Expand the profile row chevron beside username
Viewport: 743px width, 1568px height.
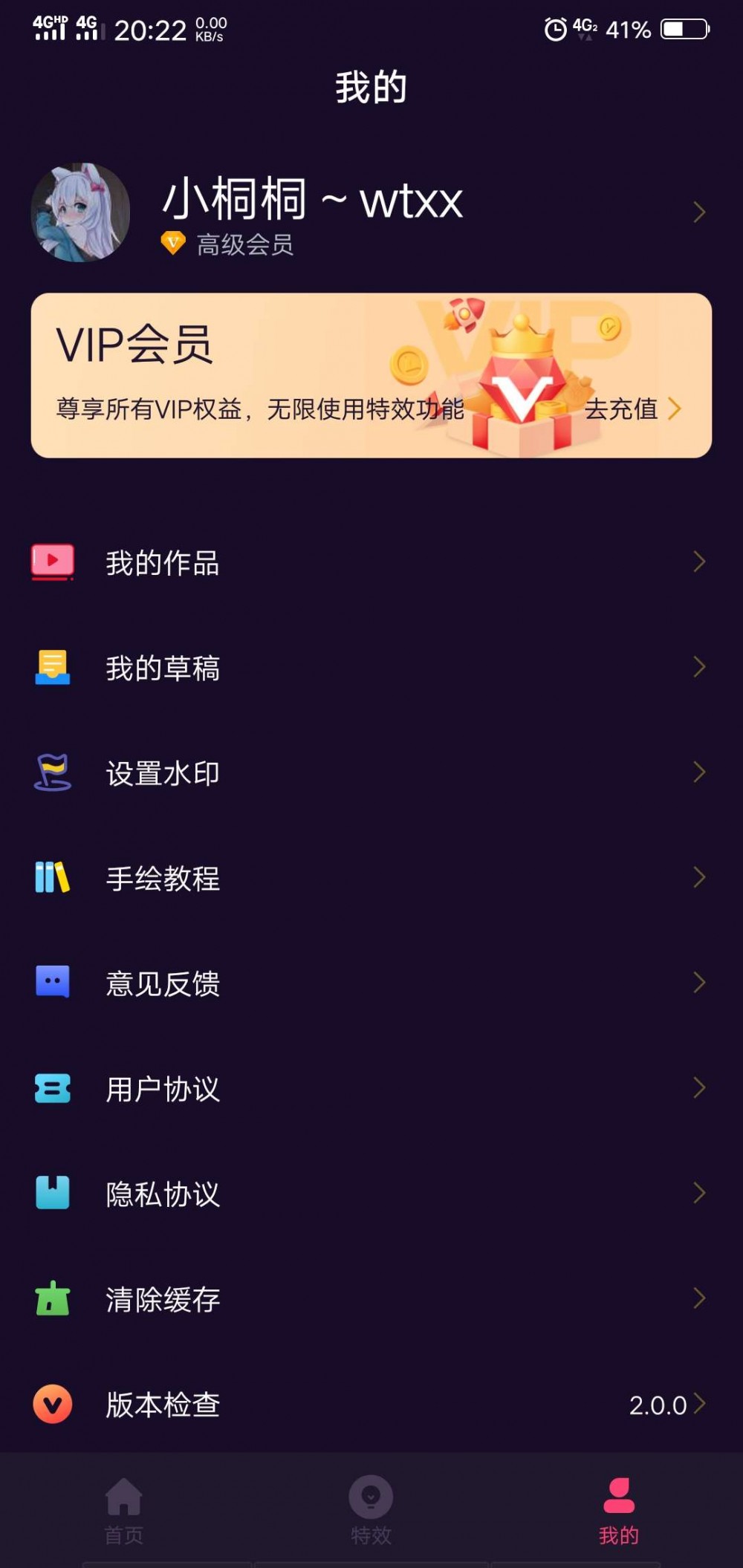[x=699, y=212]
